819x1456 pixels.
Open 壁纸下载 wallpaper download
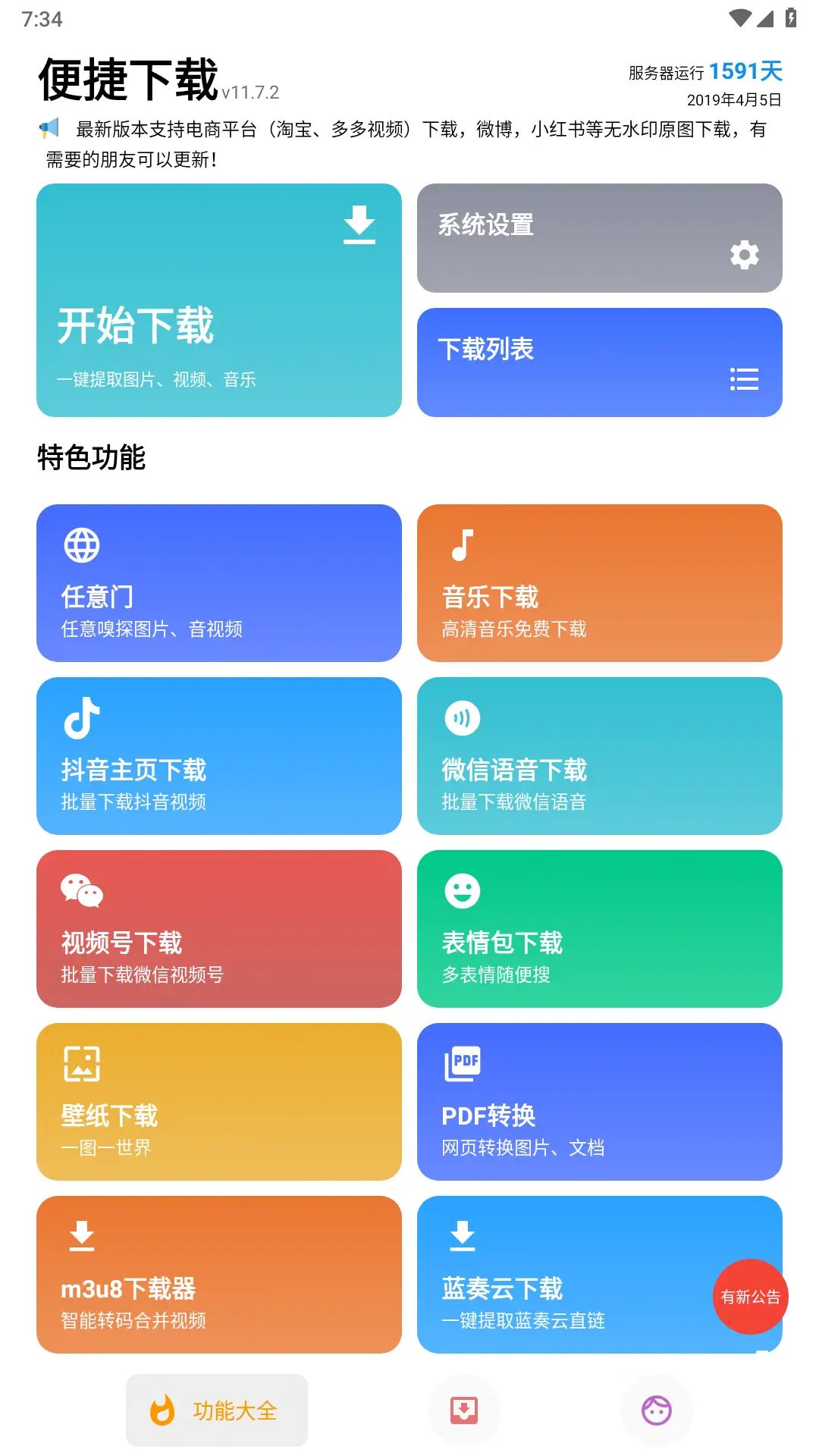(x=218, y=1101)
